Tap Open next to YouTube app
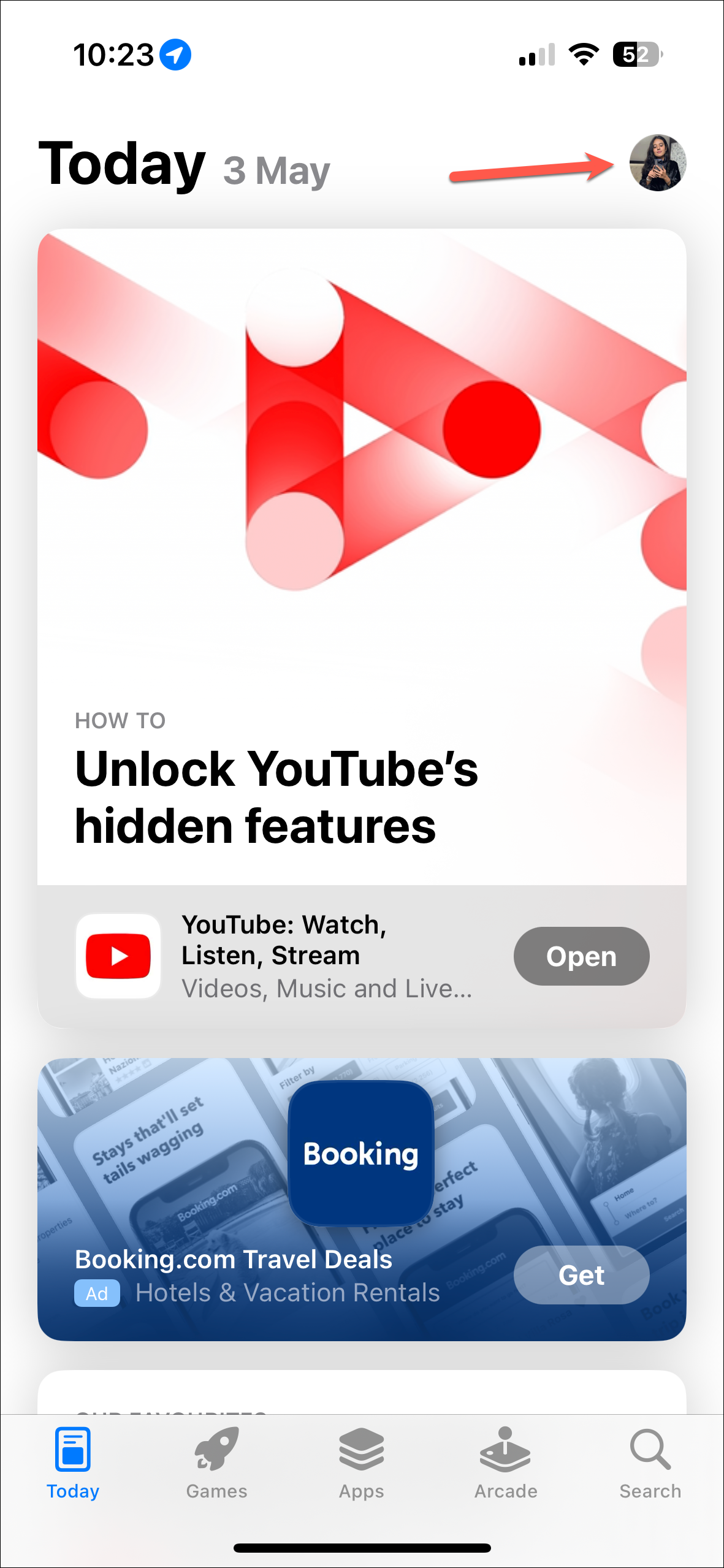 581,956
